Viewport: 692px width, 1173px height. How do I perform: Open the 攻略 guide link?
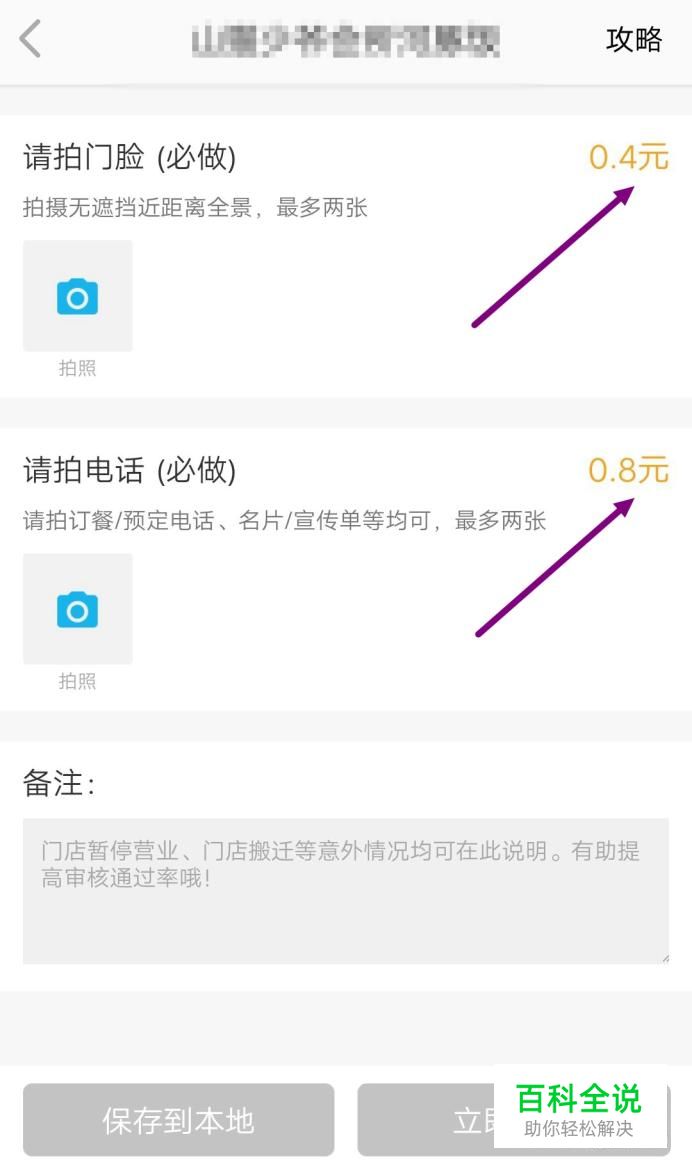coord(634,39)
